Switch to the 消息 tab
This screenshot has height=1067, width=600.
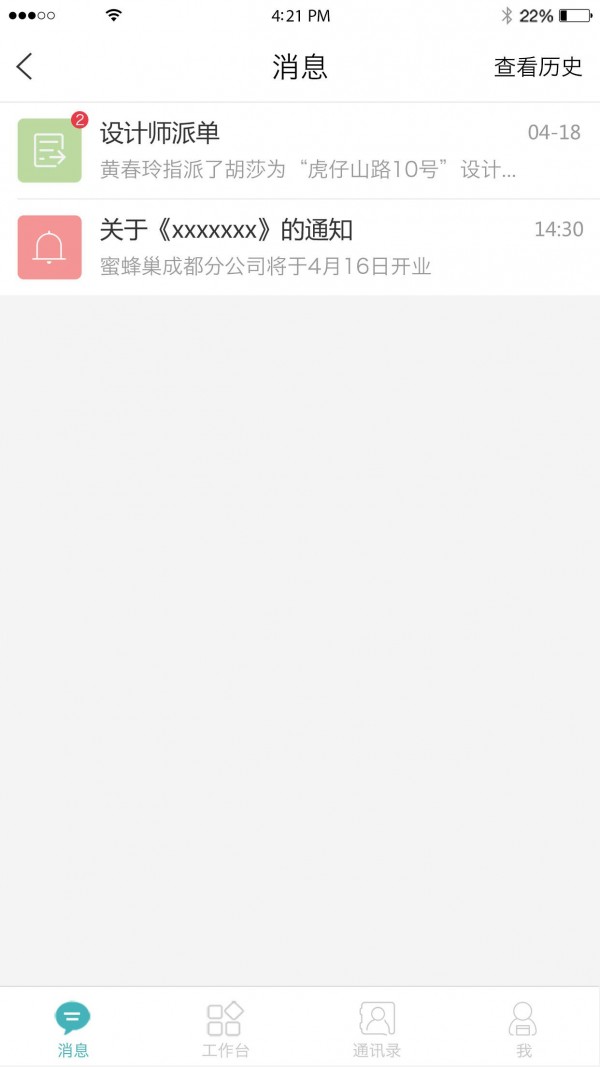73,1029
